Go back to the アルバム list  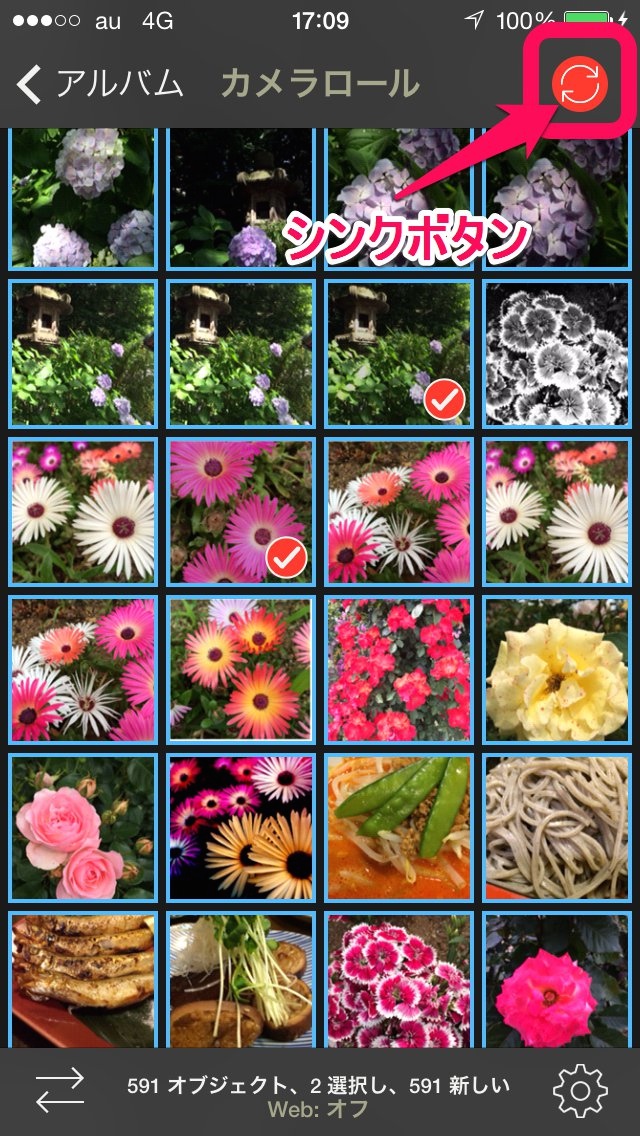[100, 84]
